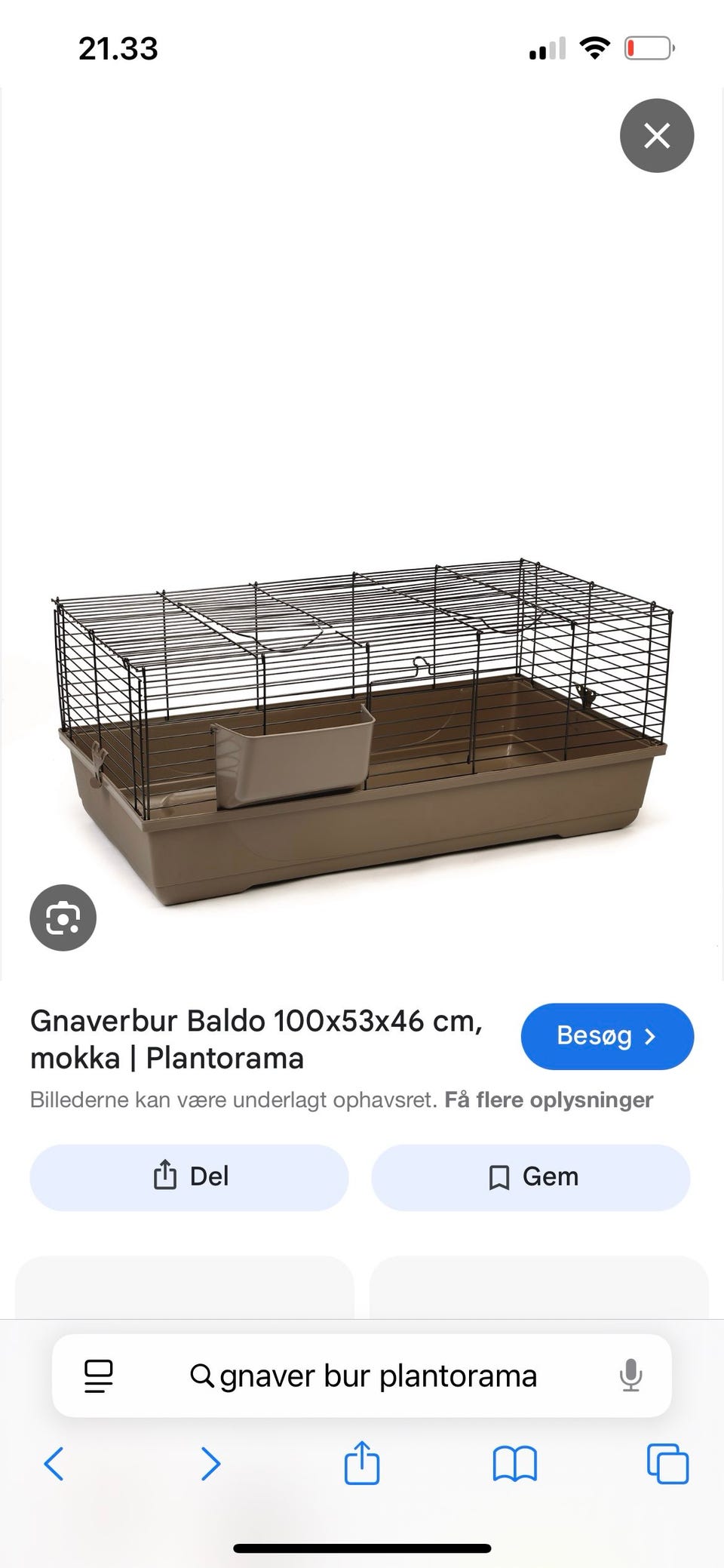Tap the Gem bookmark icon

coord(499,1176)
